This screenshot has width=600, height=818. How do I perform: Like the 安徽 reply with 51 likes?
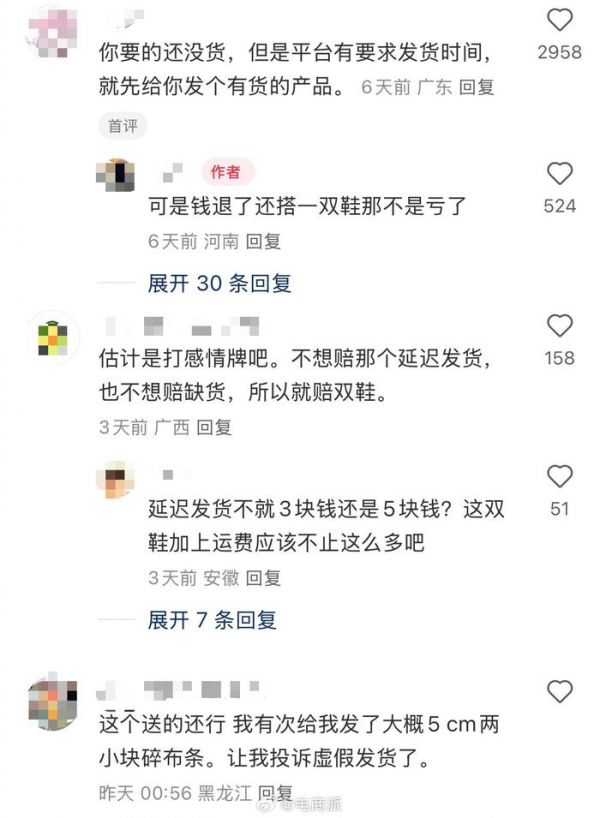click(560, 477)
